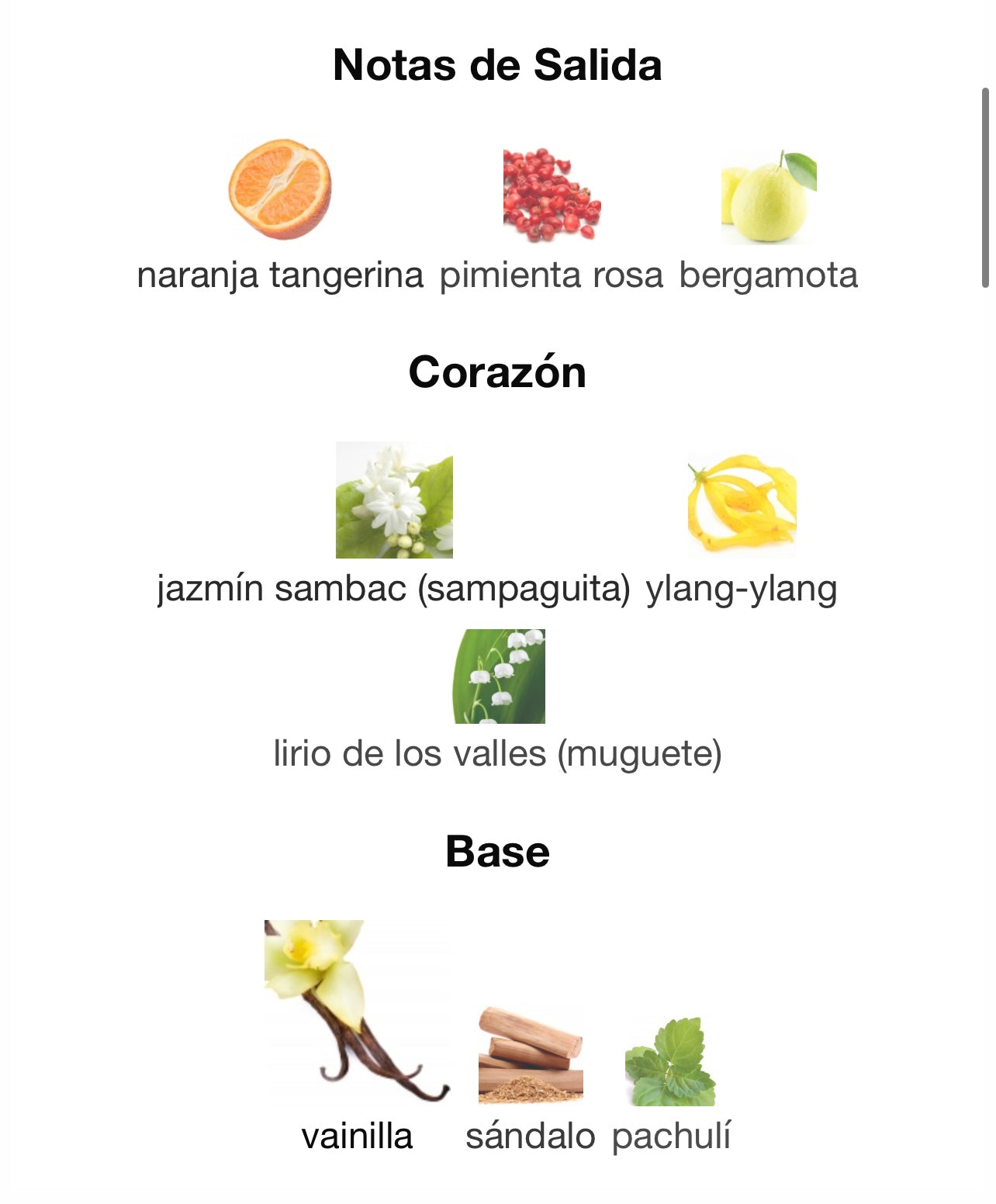The width and height of the screenshot is (996, 1204).
Task: Open lirio de los valles (muguete)
Action: (498, 676)
